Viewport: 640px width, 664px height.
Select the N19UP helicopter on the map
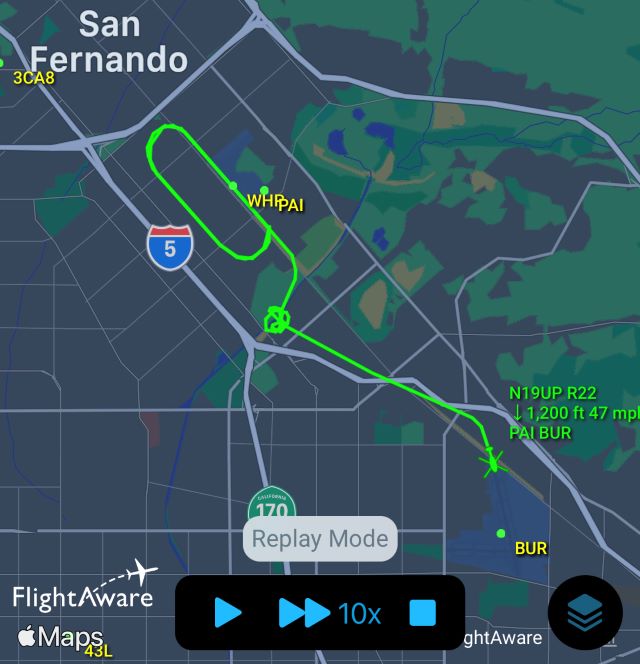tap(492, 462)
